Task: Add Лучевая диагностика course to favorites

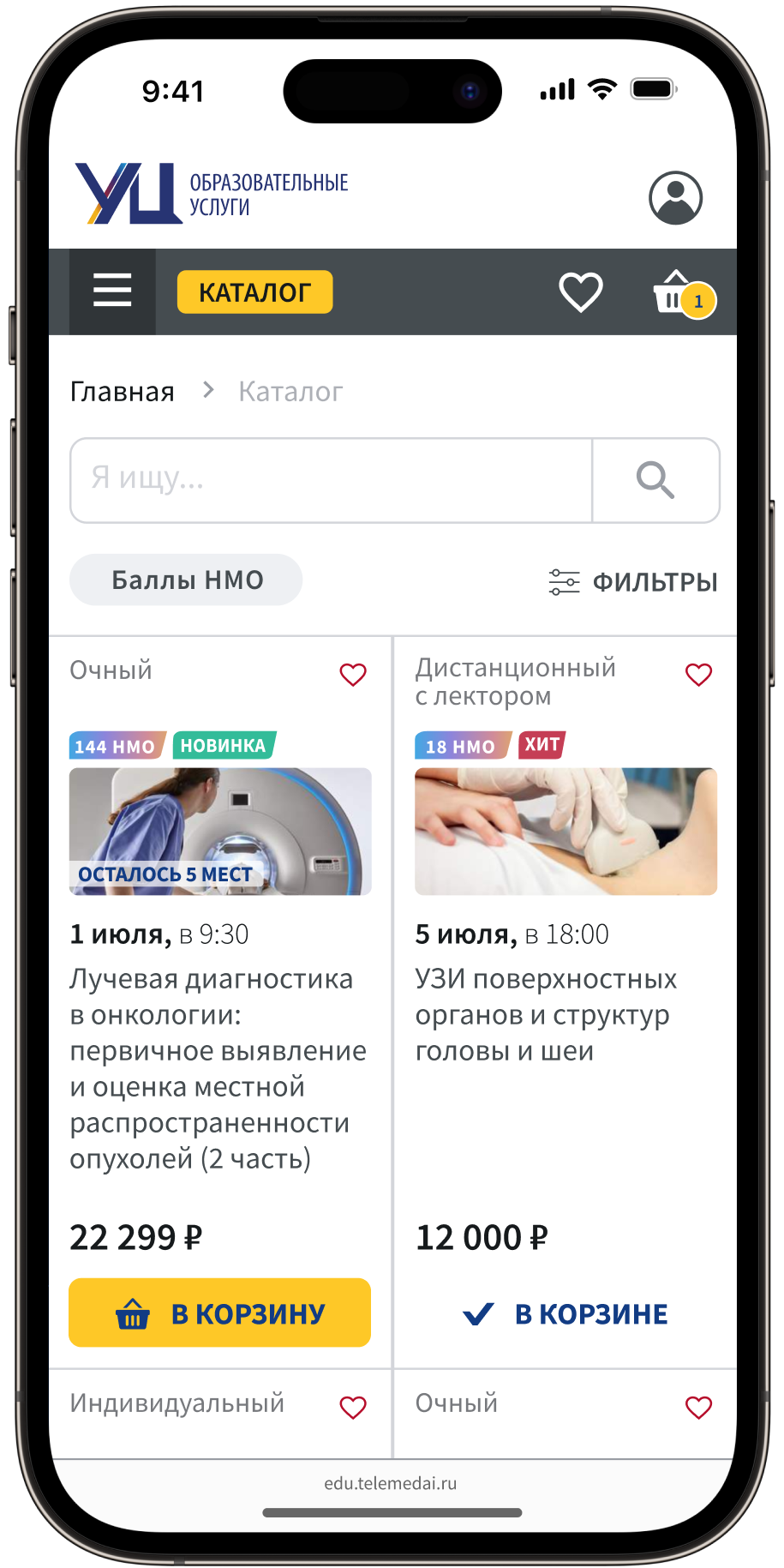Action: coord(353,675)
